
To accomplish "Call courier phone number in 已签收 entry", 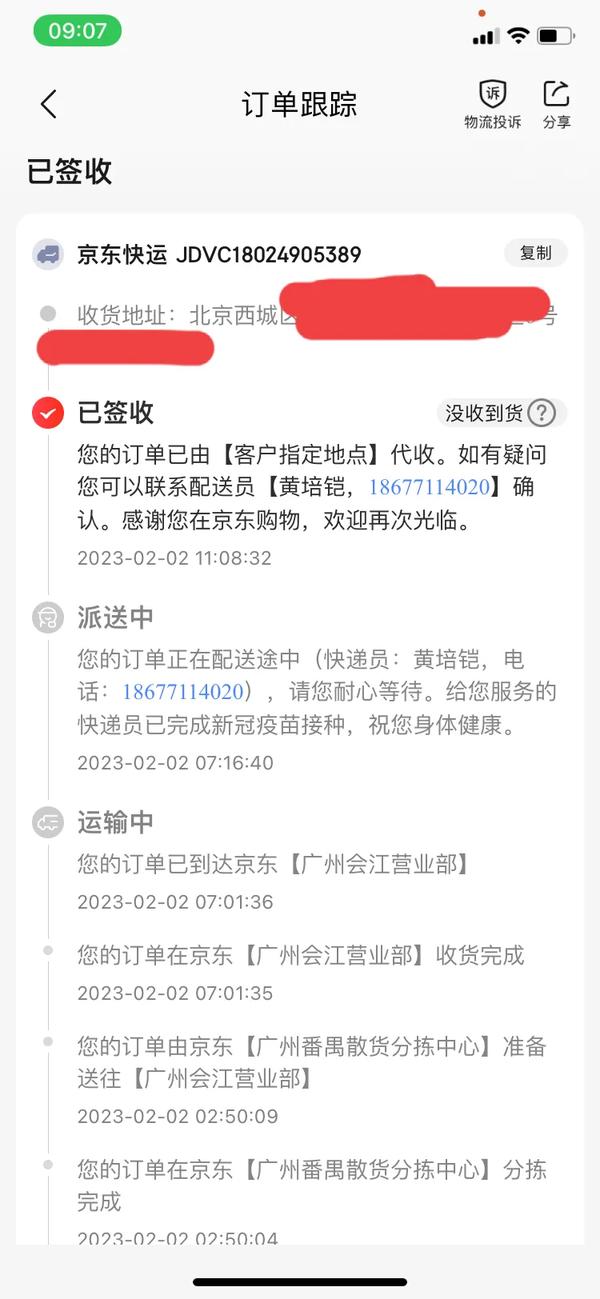I will click(x=431, y=488).
